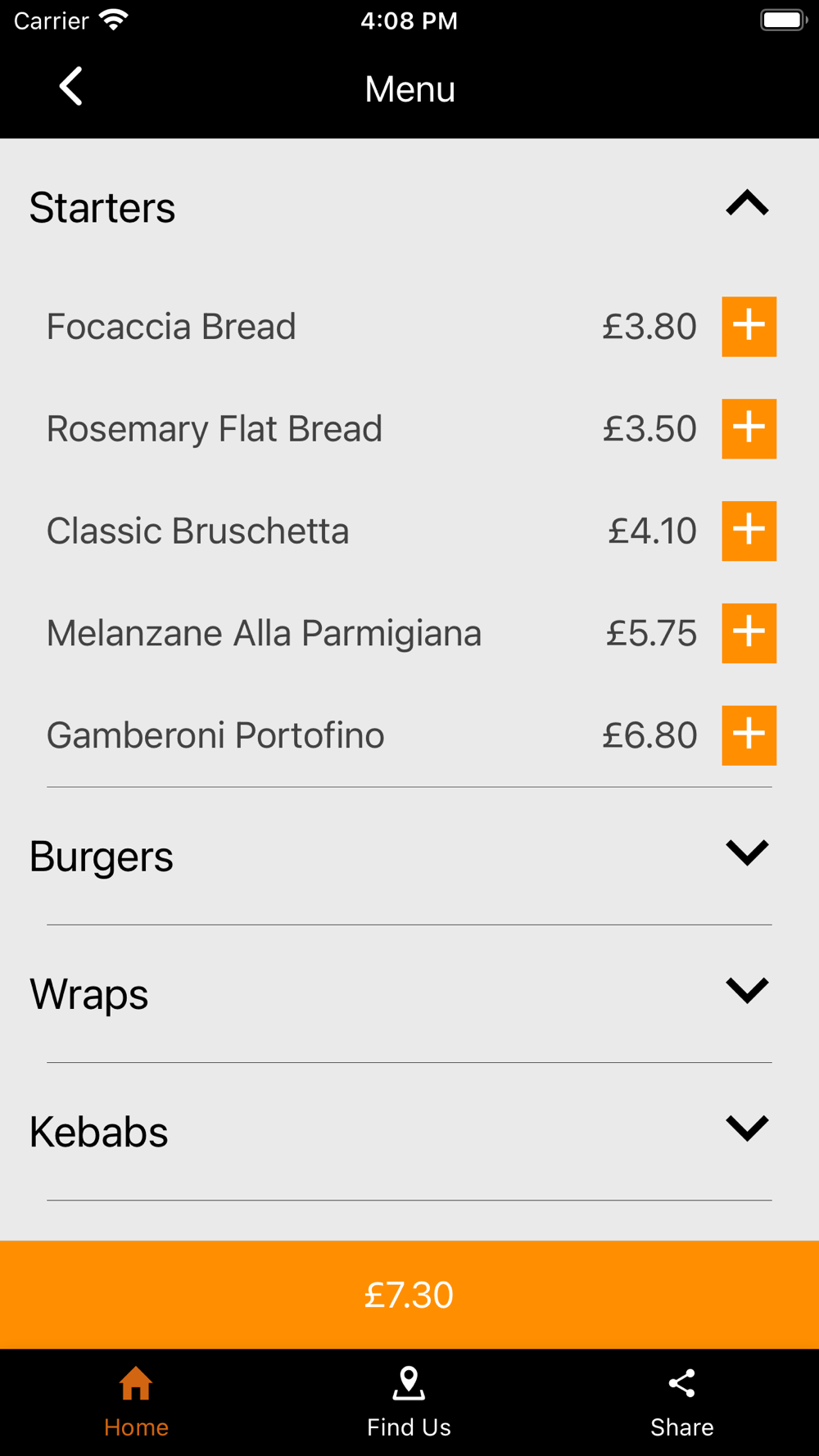Expand the Kebabs section

tap(747, 1128)
